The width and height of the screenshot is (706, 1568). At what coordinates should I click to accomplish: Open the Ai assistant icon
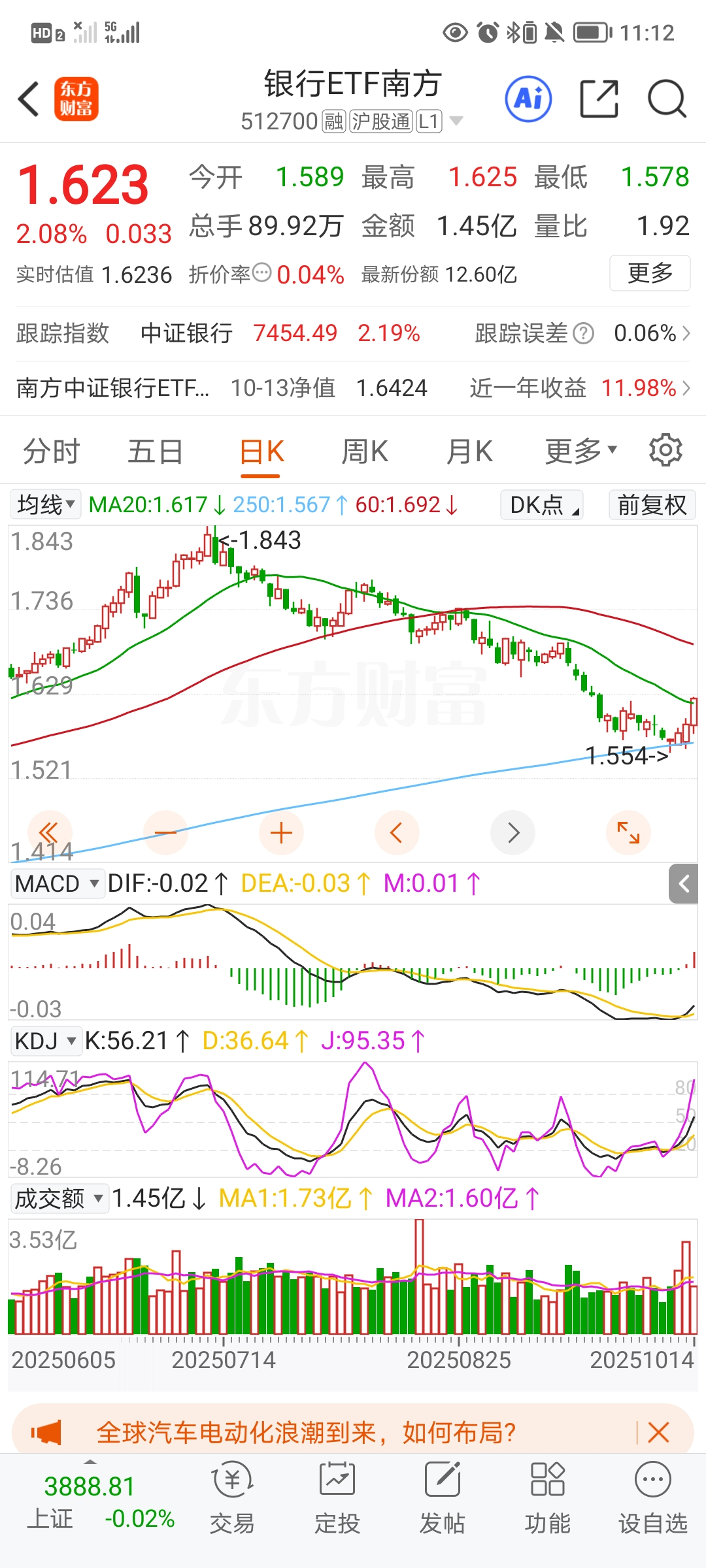pos(528,99)
